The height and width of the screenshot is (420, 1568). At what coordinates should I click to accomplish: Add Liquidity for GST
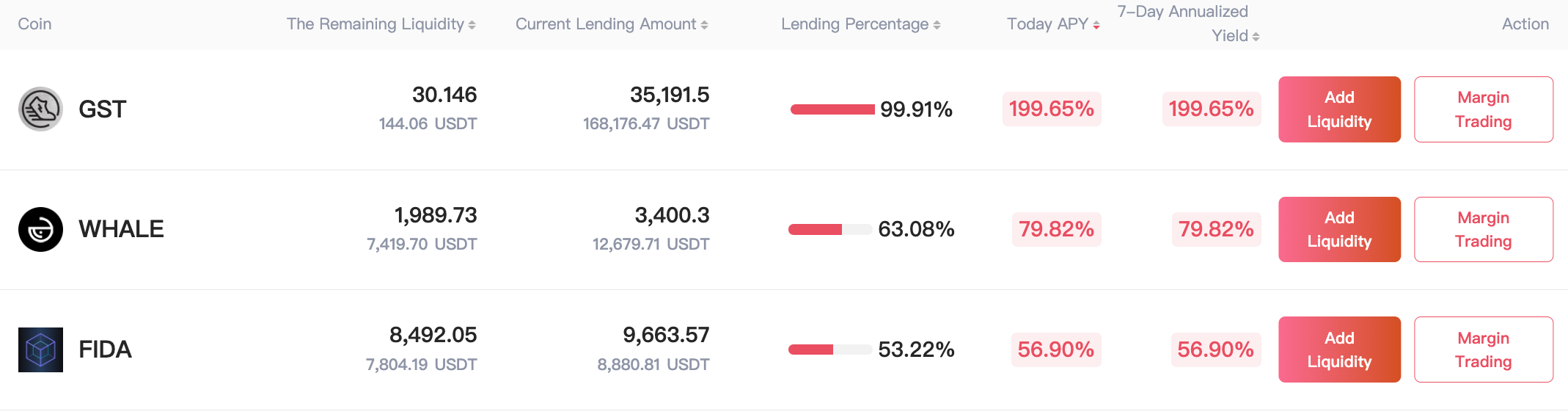coord(1339,109)
